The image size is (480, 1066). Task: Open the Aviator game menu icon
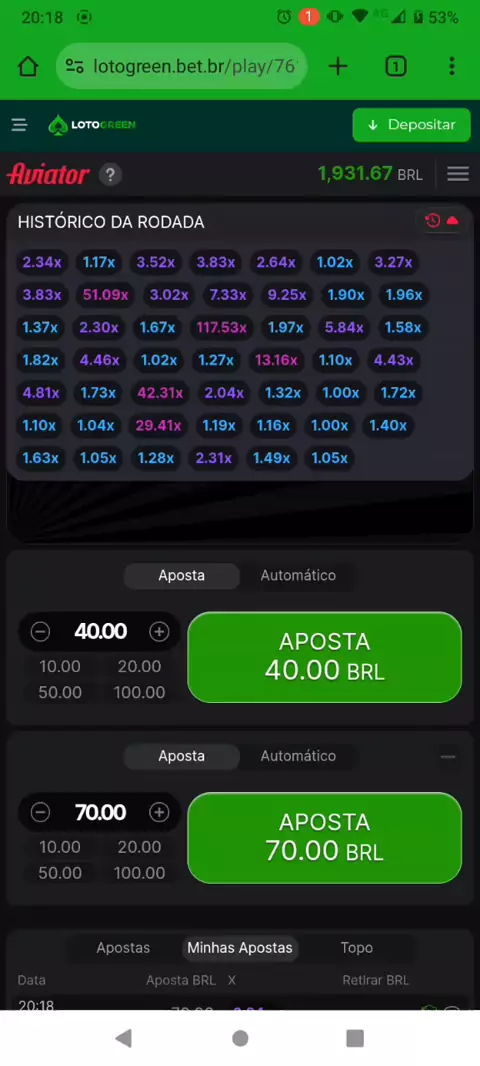[458, 174]
